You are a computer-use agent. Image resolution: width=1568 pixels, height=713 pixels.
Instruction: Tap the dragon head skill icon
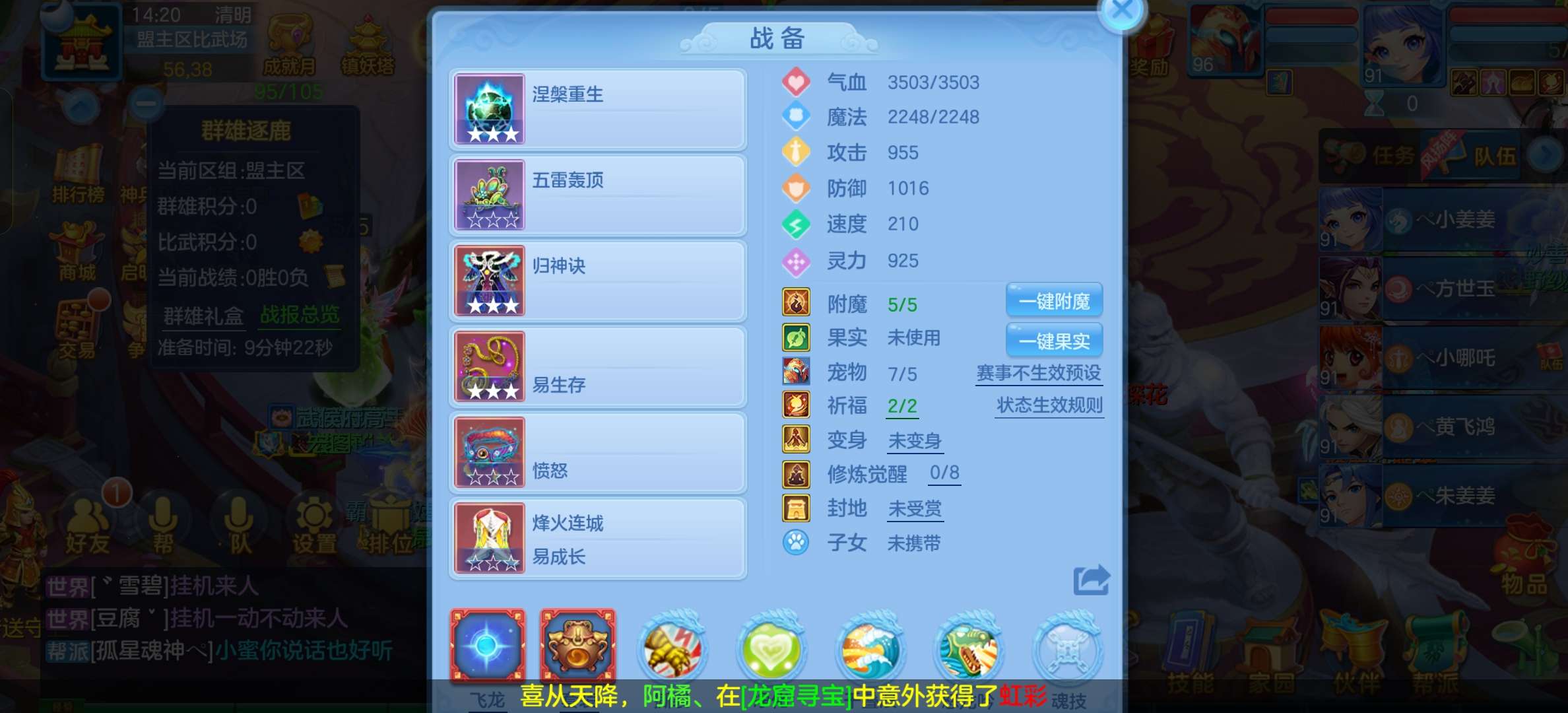click(x=968, y=647)
